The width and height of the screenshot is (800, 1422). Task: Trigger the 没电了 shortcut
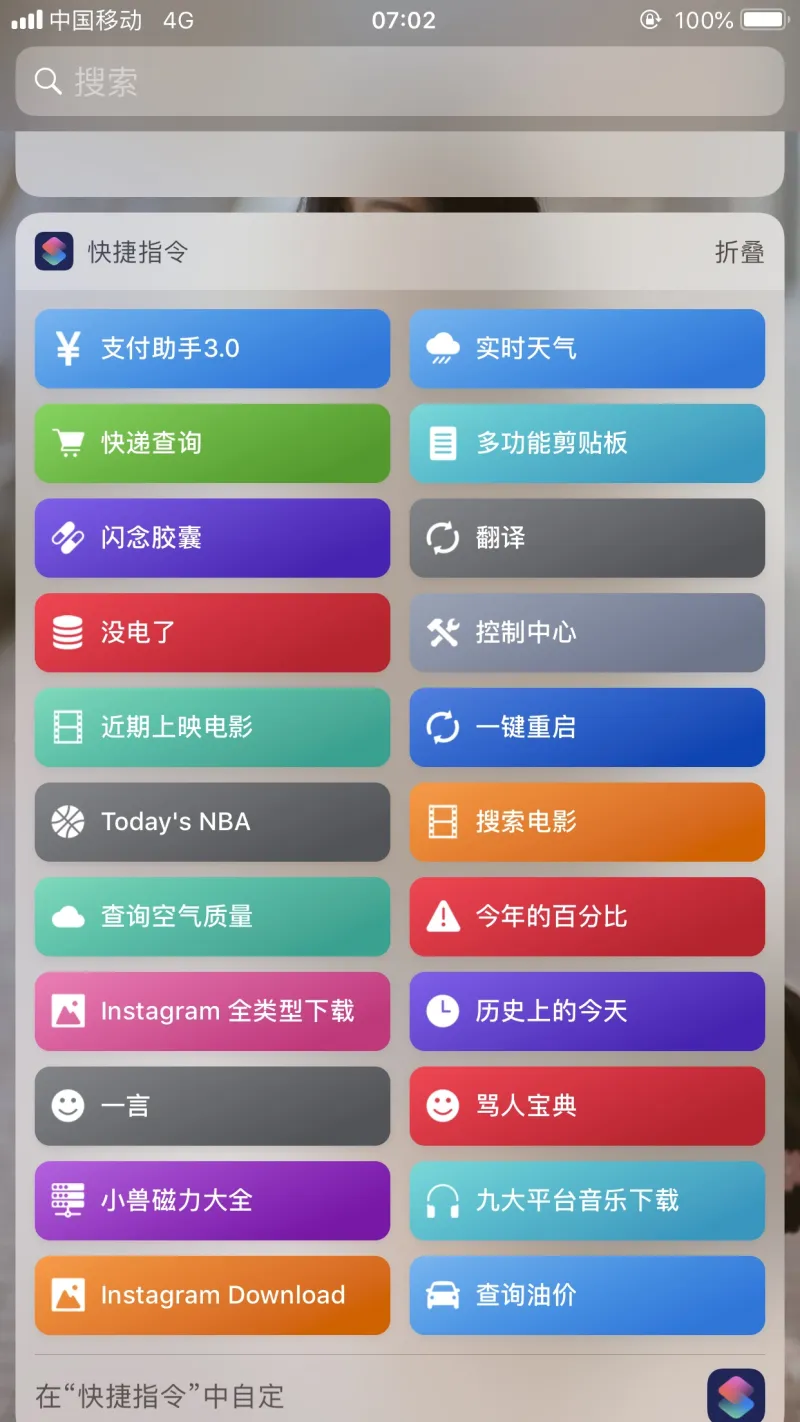pyautogui.click(x=212, y=632)
